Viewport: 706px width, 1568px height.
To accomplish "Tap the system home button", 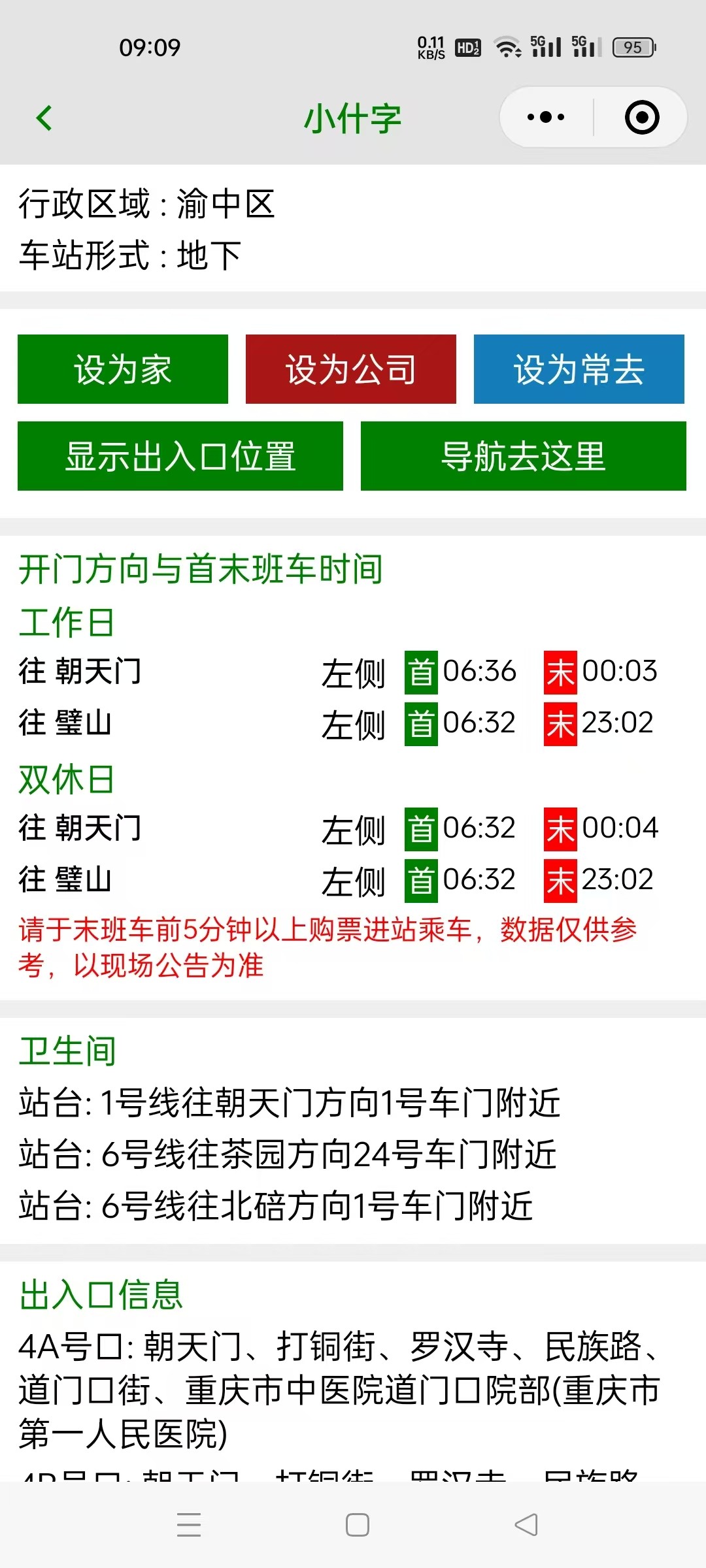I will click(x=358, y=1525).
